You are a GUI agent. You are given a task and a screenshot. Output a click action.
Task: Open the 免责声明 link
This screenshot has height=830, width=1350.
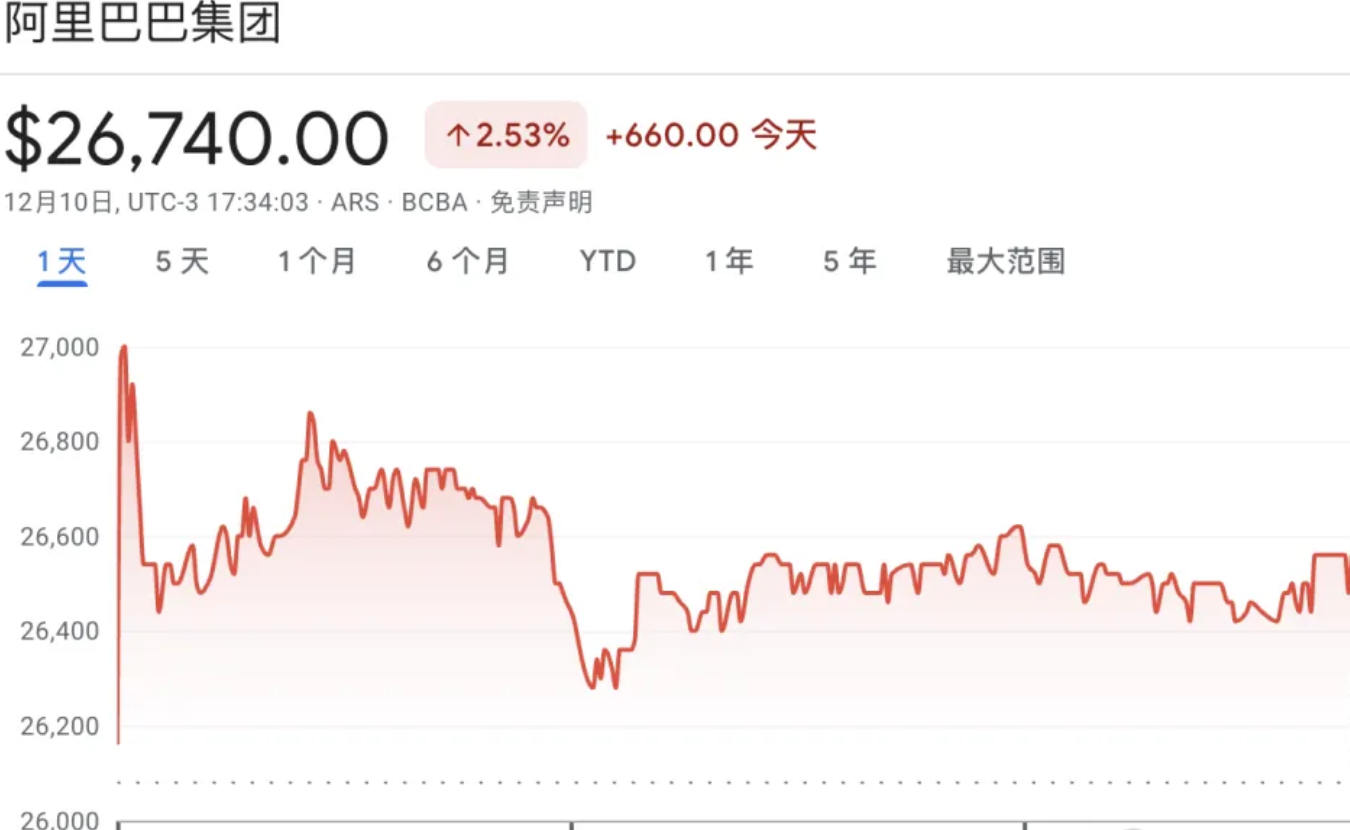541,203
